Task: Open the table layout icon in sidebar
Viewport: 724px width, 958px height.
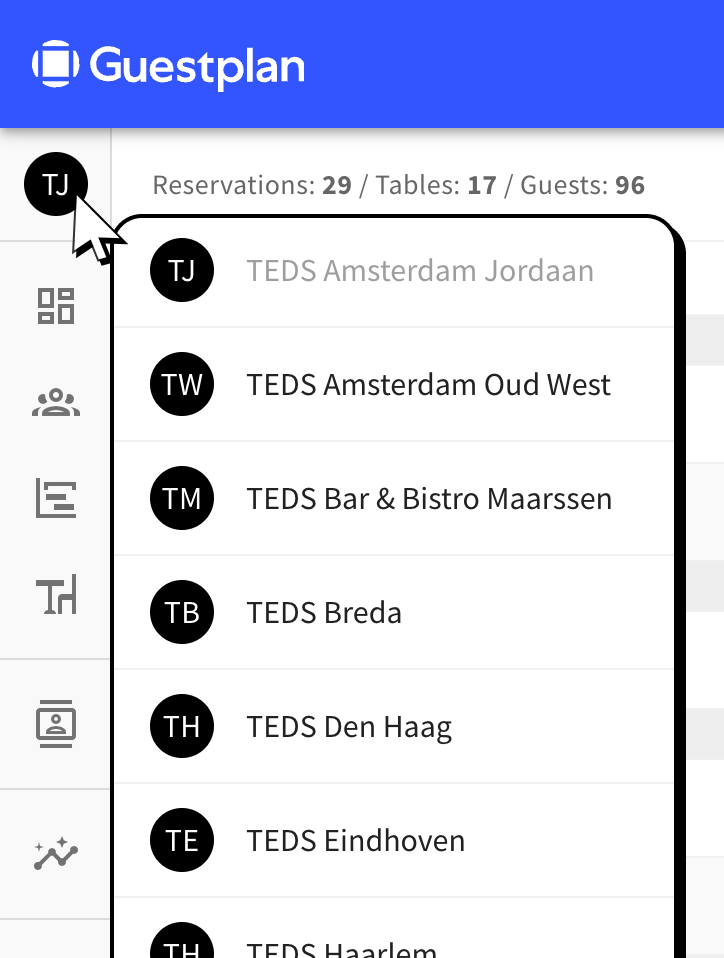Action: point(56,596)
